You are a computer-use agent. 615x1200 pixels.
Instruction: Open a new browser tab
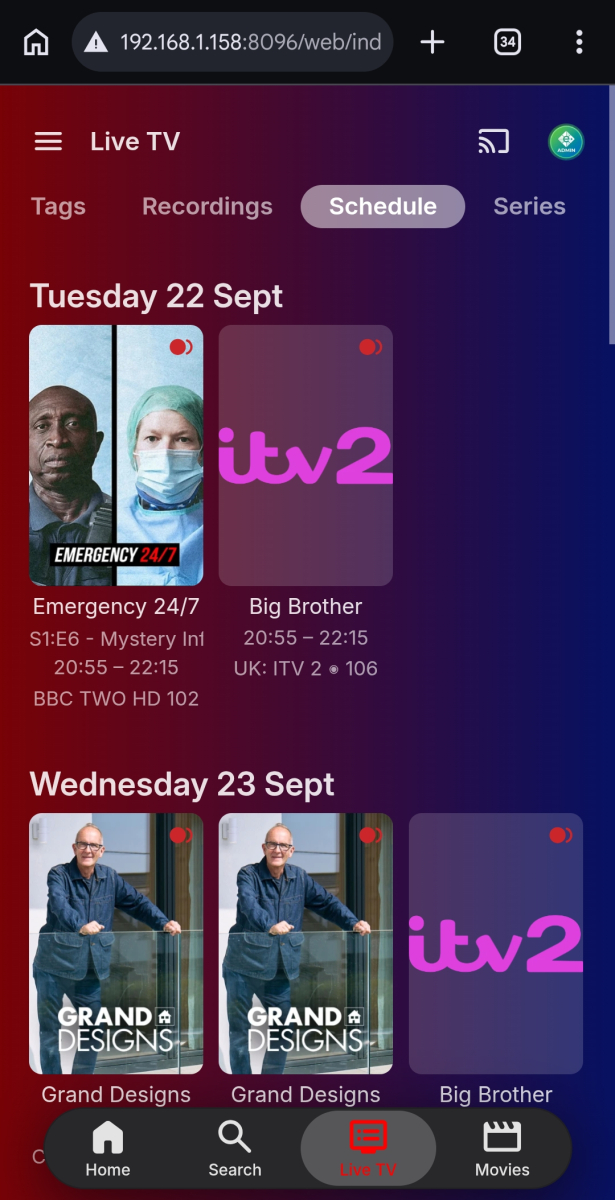click(432, 42)
